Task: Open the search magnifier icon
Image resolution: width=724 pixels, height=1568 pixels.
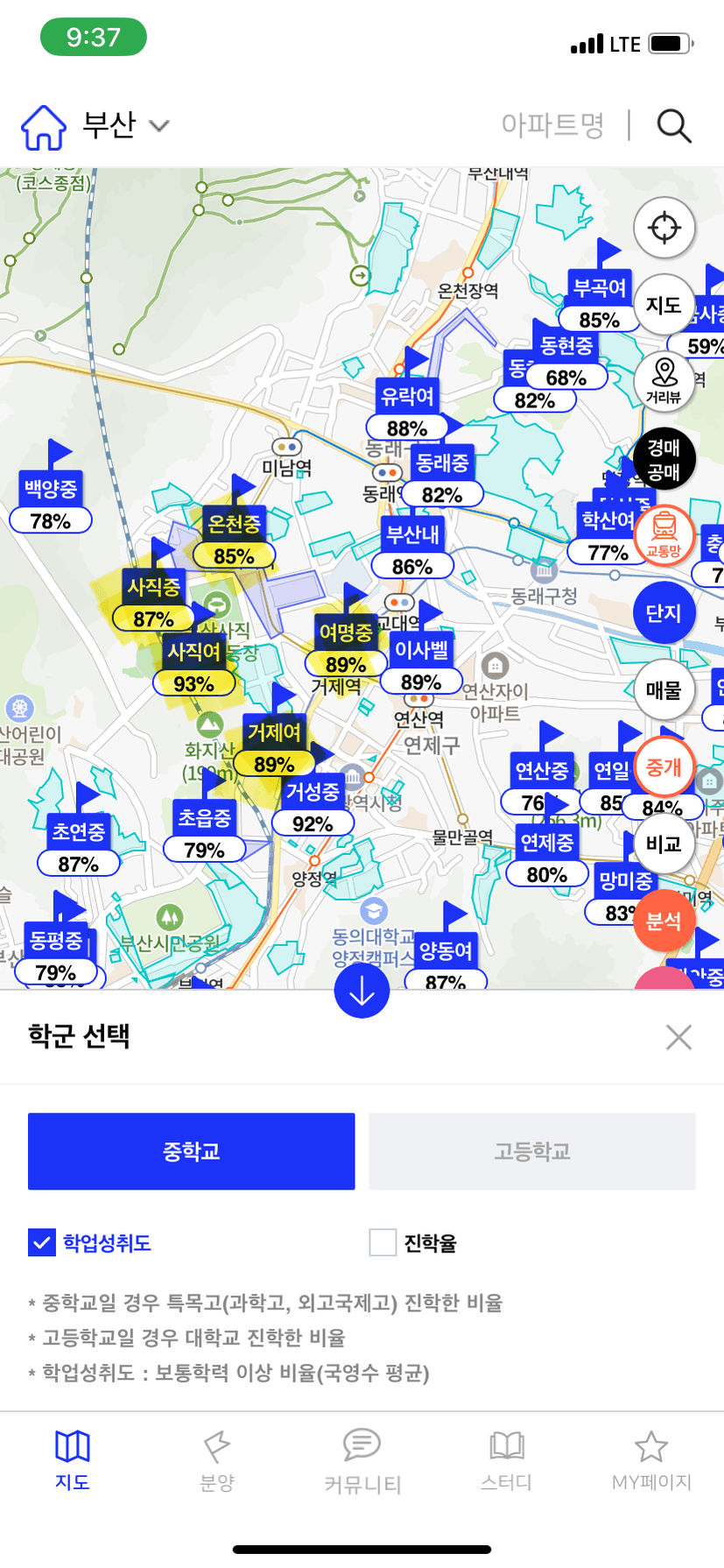Action: click(673, 126)
